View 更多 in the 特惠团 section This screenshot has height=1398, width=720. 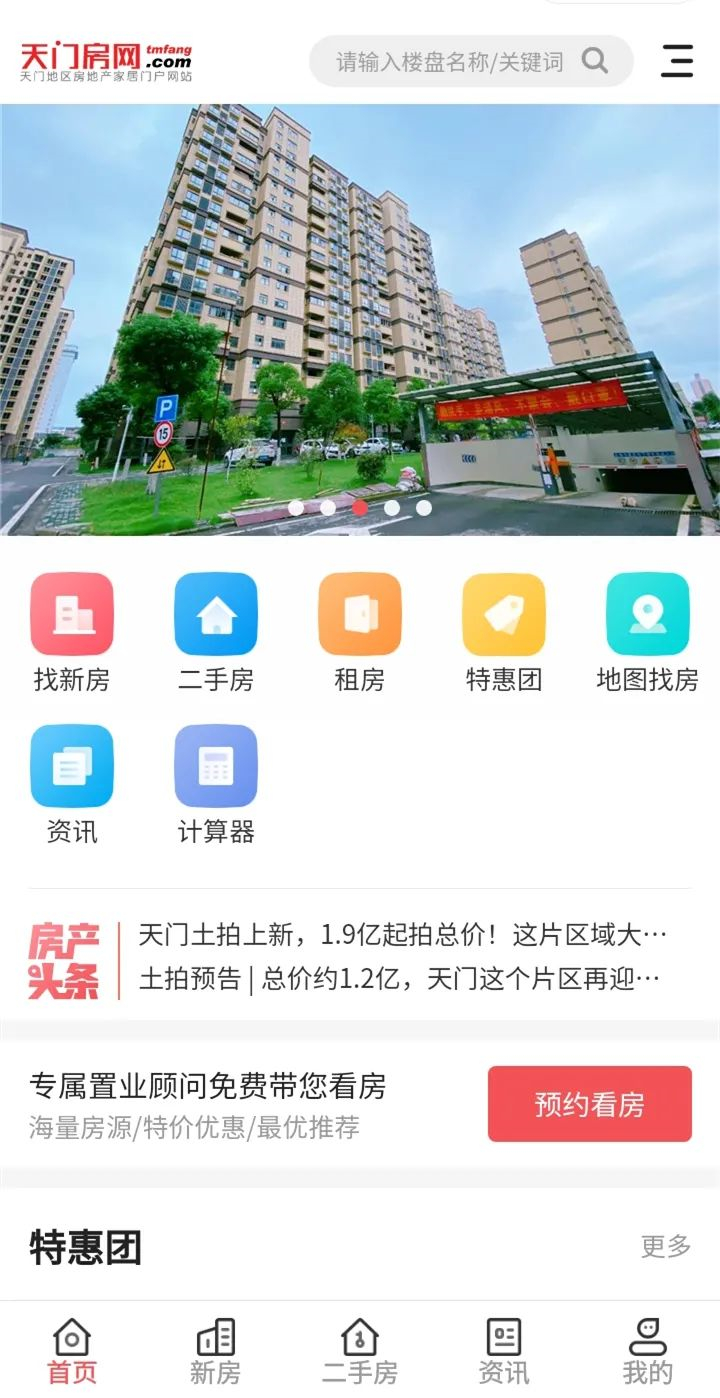(x=666, y=1246)
